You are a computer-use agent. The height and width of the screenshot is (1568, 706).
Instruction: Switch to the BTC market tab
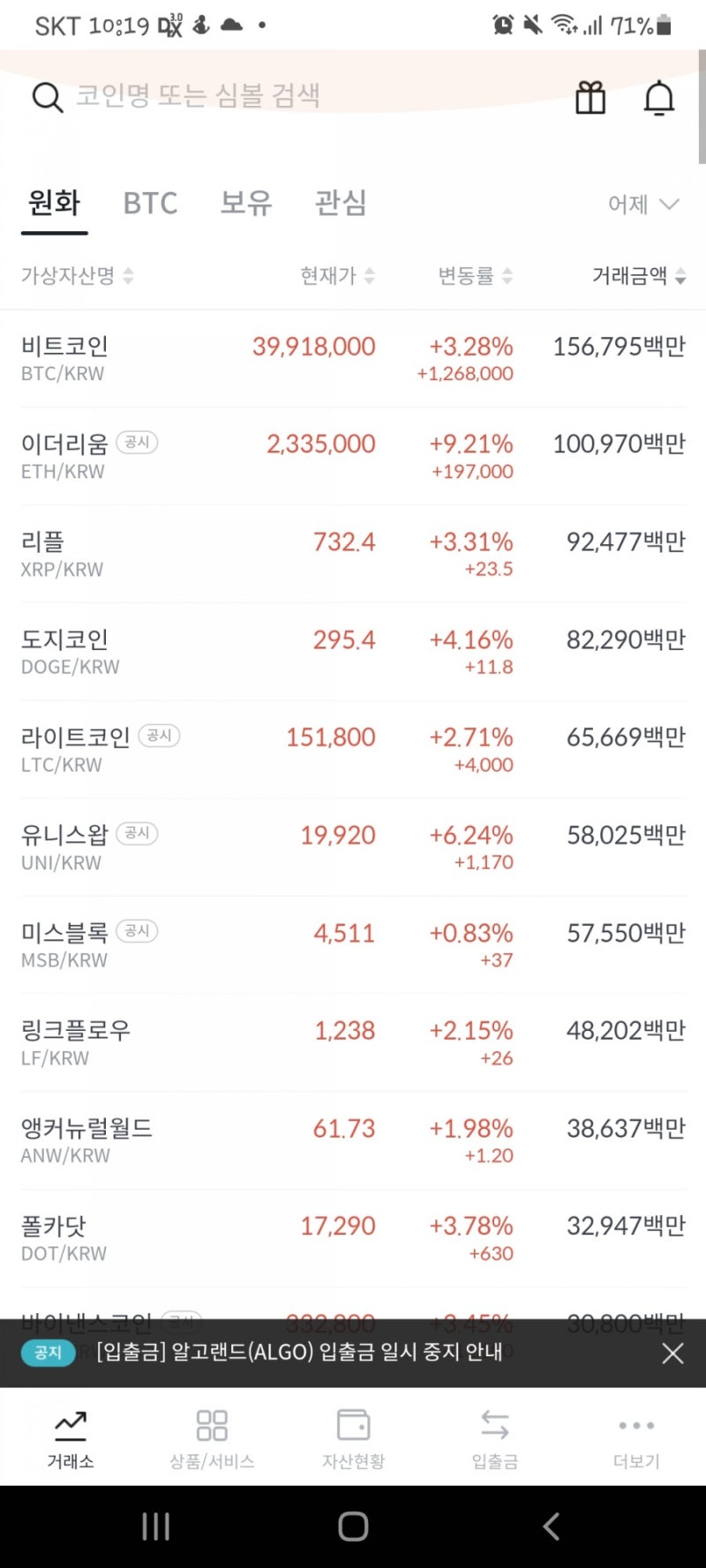click(x=149, y=204)
